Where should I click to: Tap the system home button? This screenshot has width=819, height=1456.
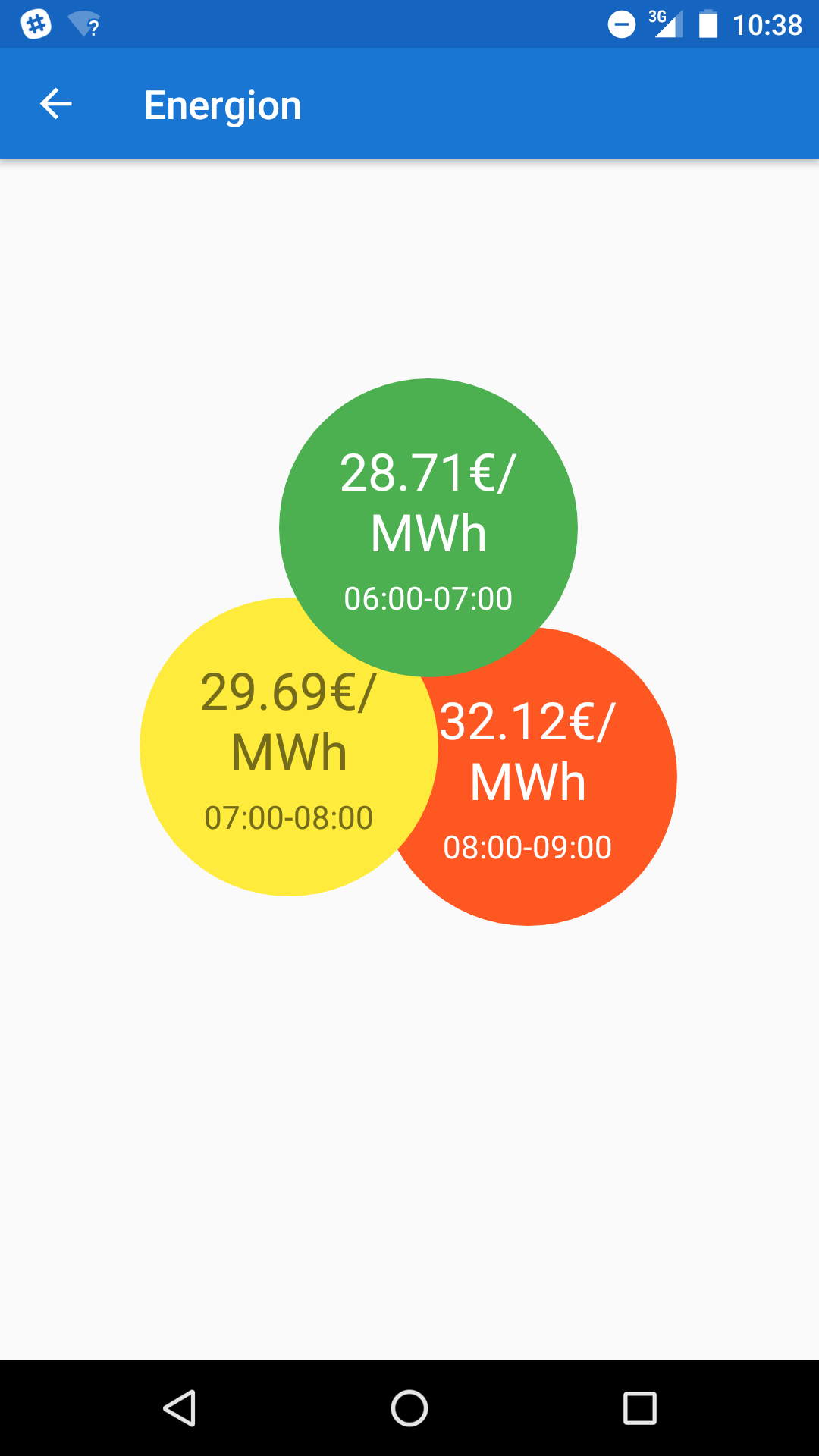tap(409, 1408)
